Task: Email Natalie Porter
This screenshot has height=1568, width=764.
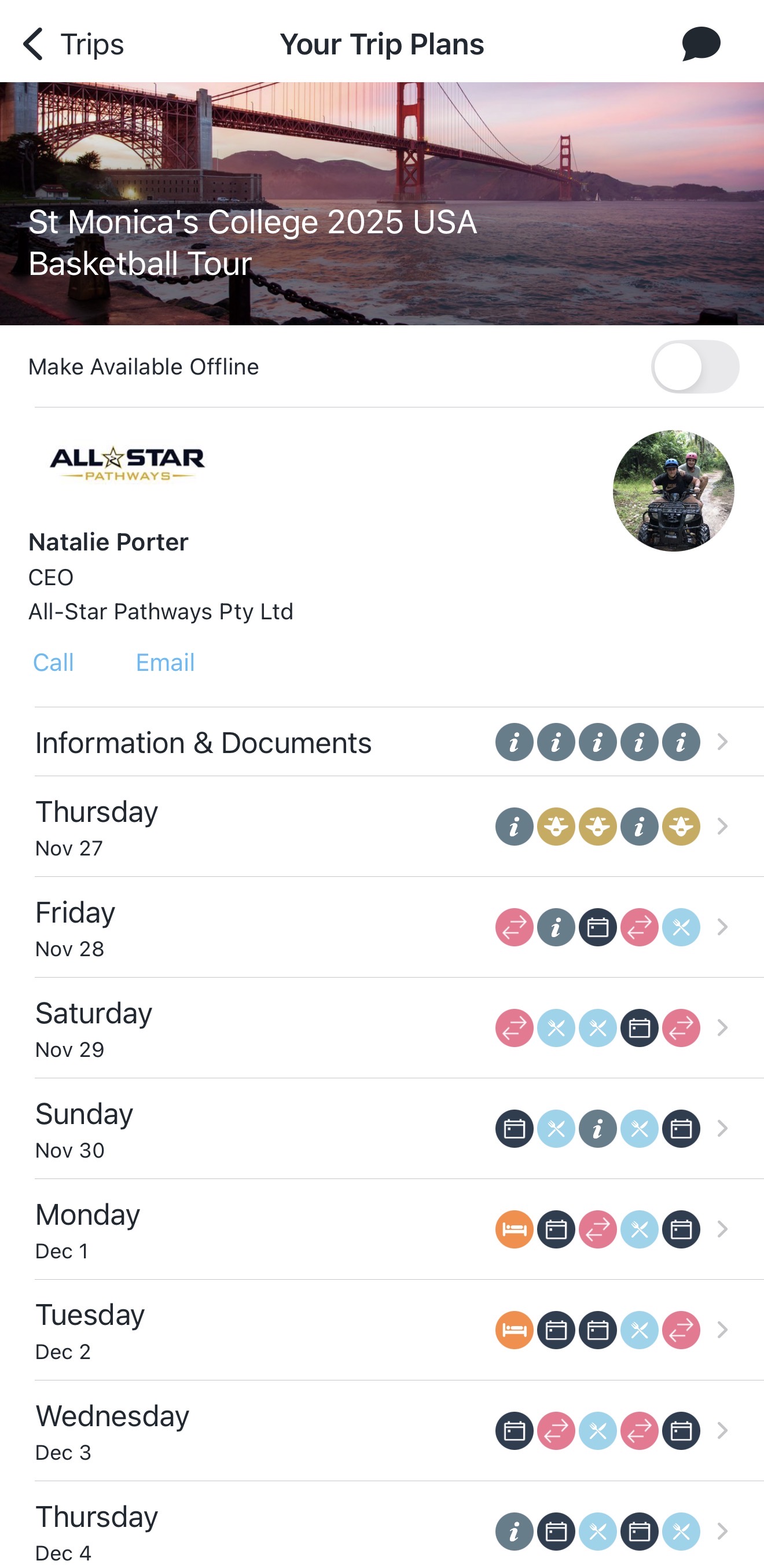Action: [165, 662]
